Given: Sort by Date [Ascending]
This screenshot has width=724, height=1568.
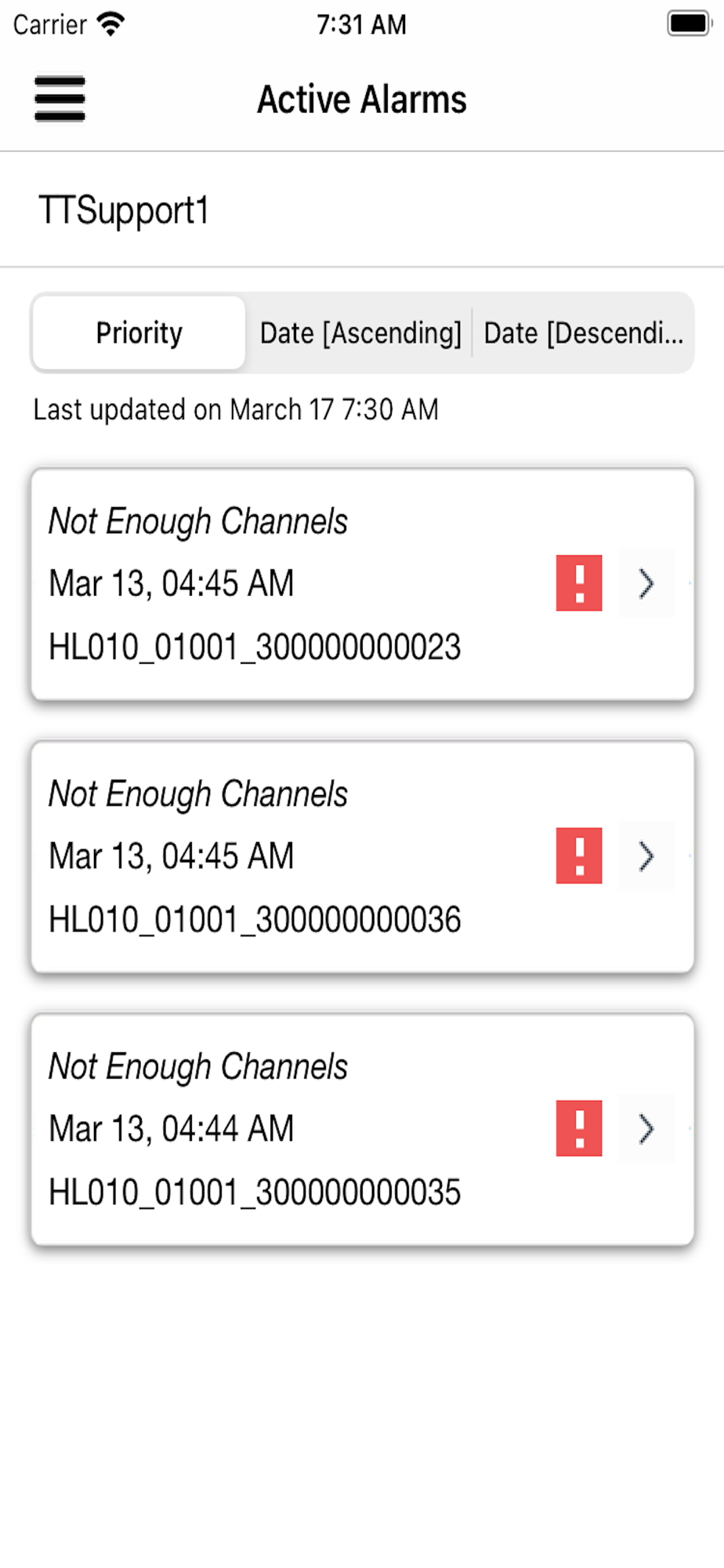Looking at the screenshot, I should click(360, 333).
